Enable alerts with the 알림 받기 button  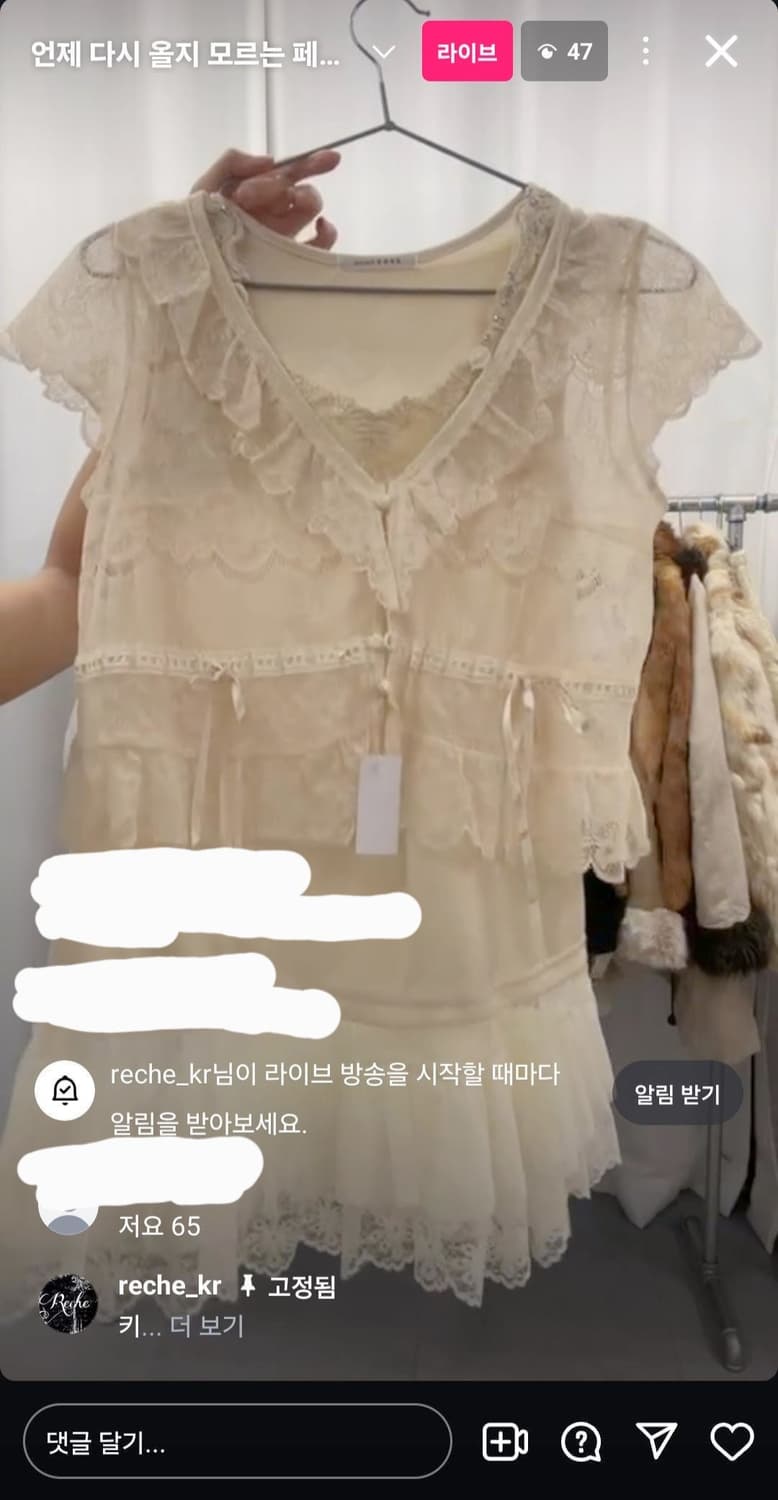[679, 1093]
